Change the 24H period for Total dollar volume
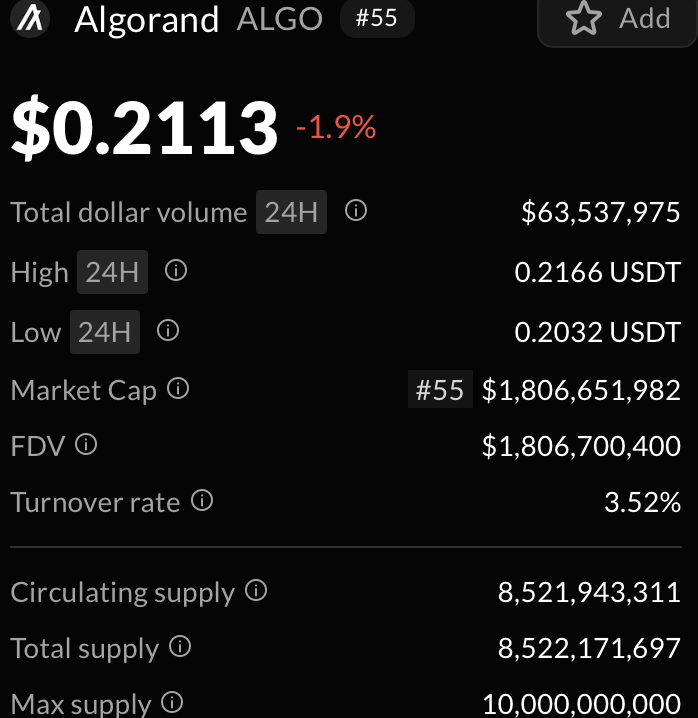Image resolution: width=698 pixels, height=718 pixels. tap(291, 212)
